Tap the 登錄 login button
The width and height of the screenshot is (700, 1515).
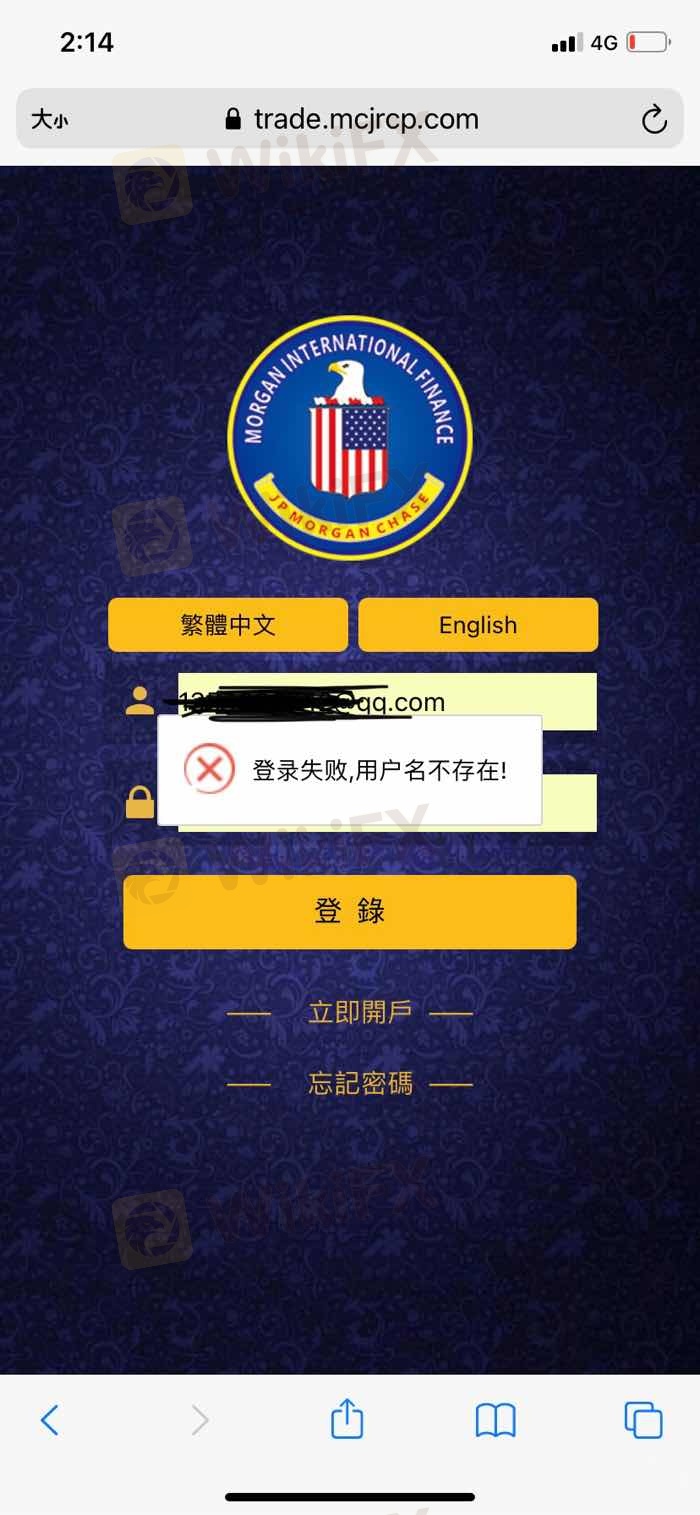(x=350, y=912)
